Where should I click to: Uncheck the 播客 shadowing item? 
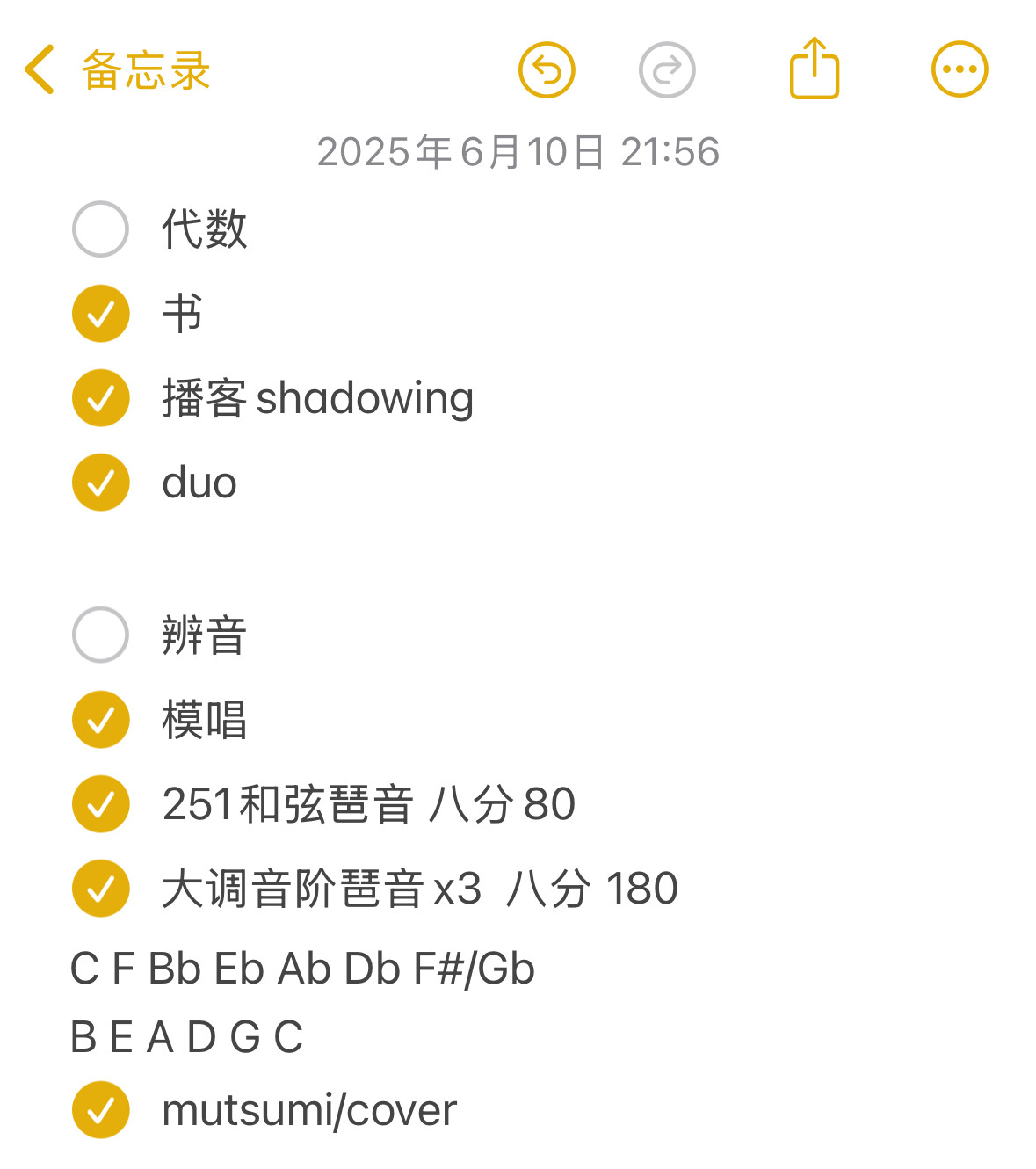tap(101, 398)
